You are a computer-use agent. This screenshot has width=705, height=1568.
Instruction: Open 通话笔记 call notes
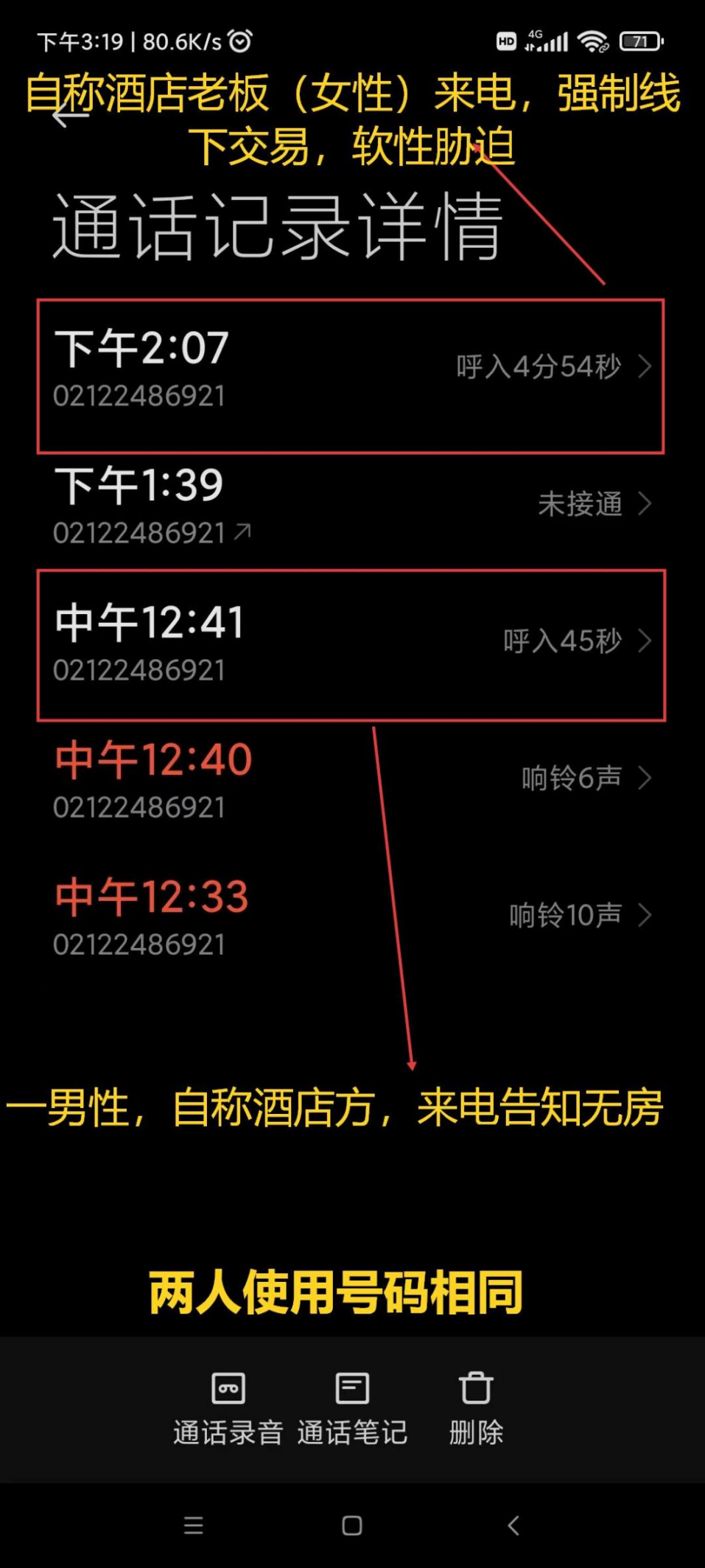[x=352, y=1410]
